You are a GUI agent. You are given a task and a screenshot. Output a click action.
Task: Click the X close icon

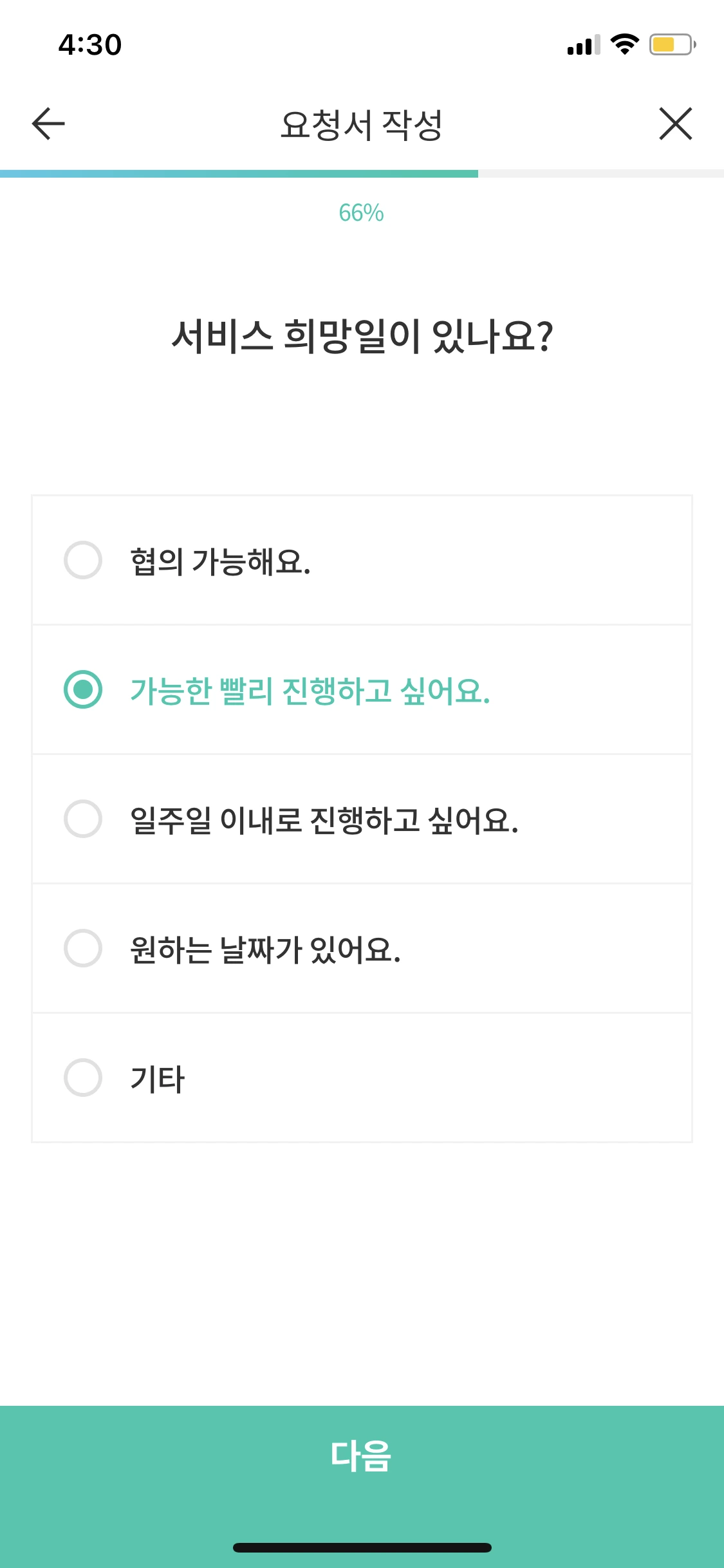click(675, 124)
